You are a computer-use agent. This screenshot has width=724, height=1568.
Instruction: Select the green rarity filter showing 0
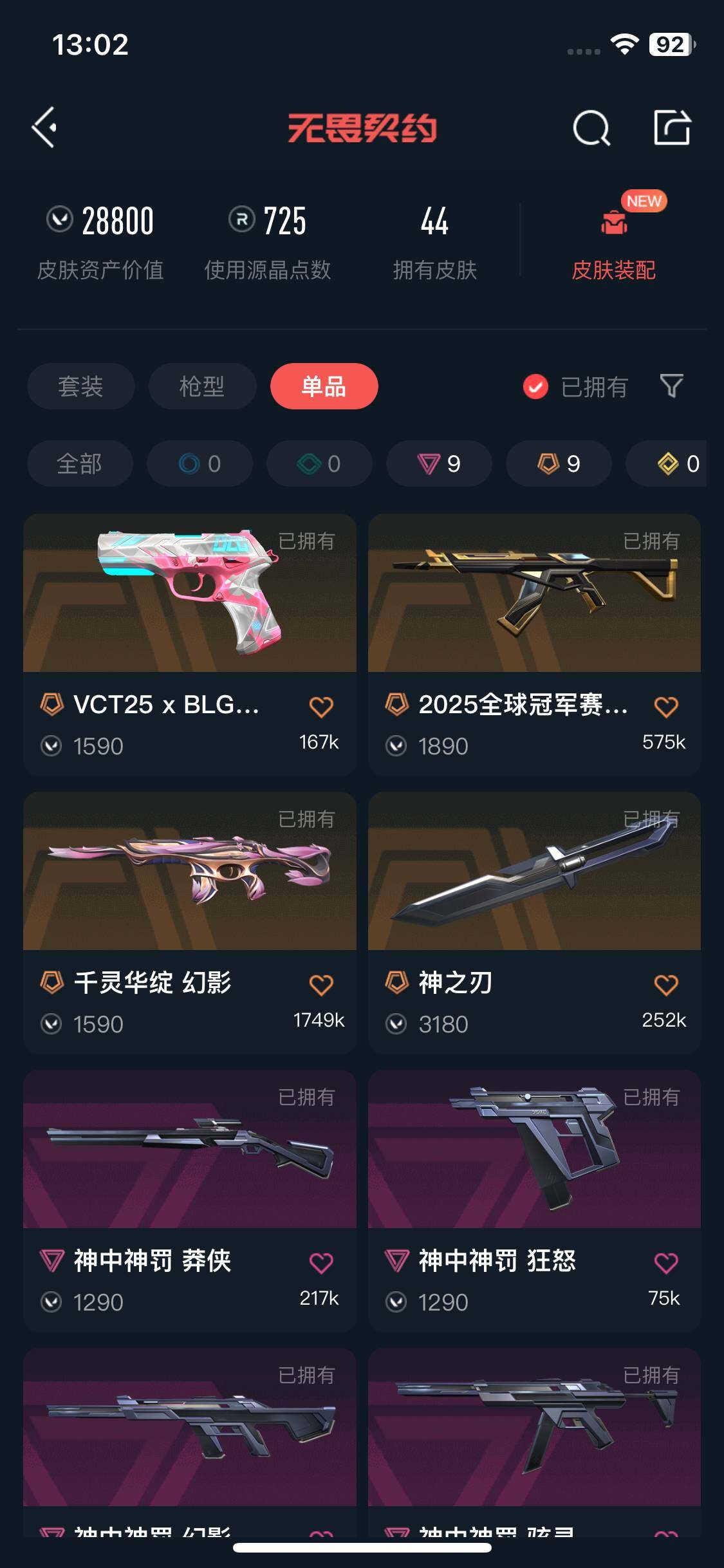(x=319, y=463)
